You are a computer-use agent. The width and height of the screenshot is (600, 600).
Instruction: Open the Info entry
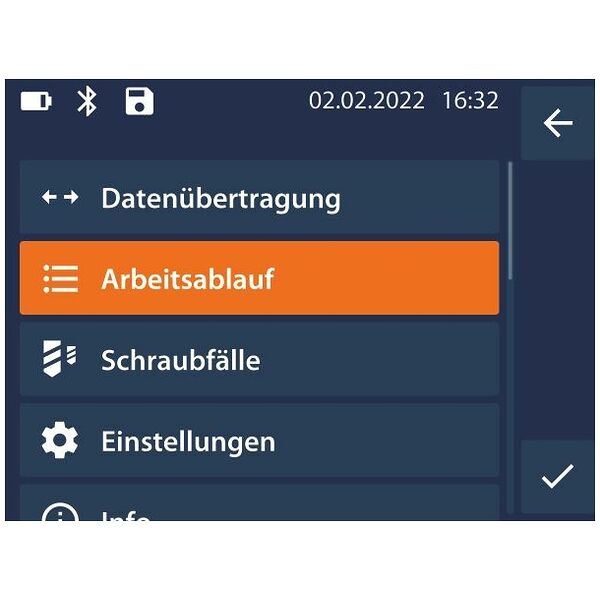(259, 507)
